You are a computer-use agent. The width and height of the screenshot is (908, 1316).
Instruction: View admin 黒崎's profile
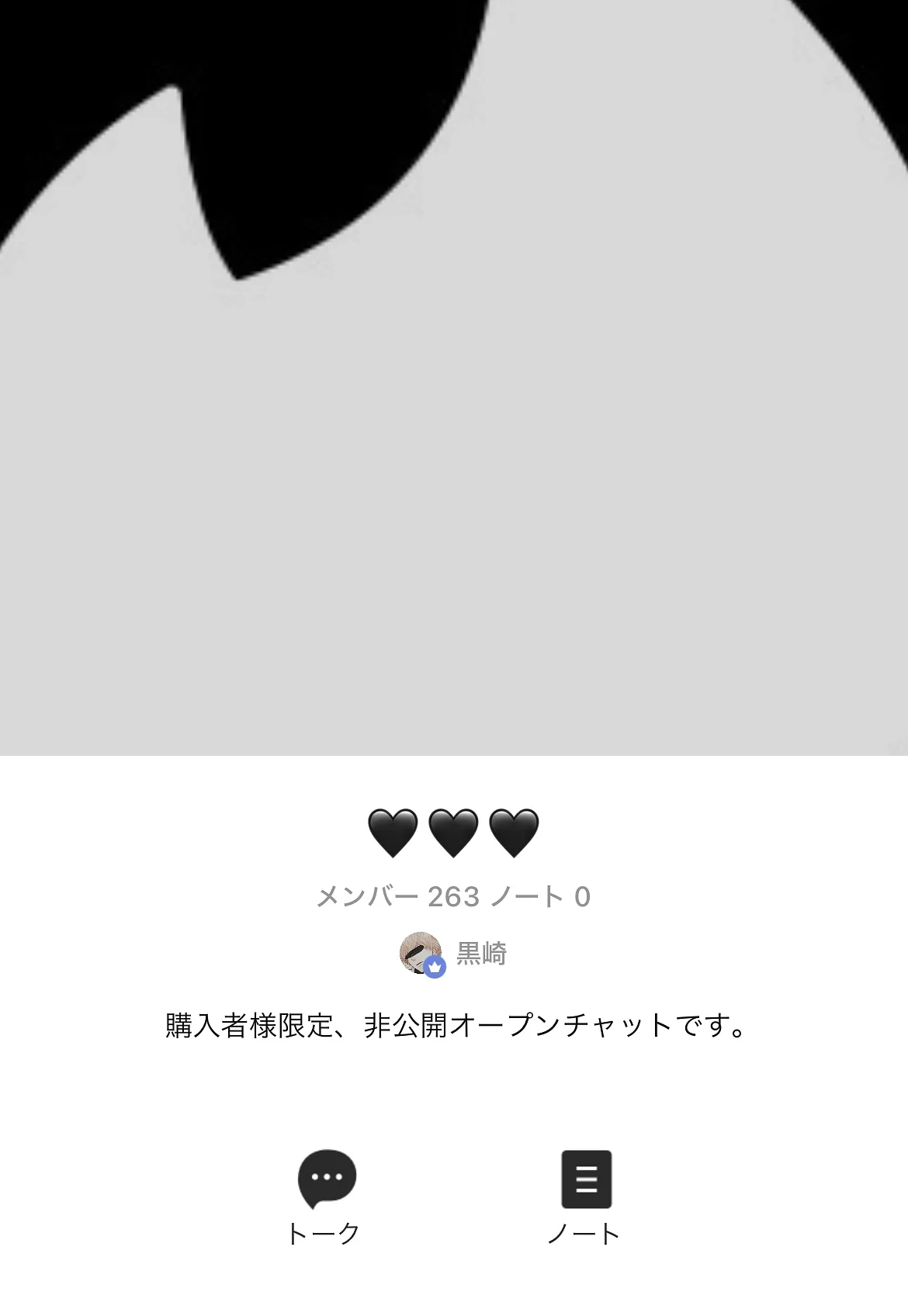(452, 954)
